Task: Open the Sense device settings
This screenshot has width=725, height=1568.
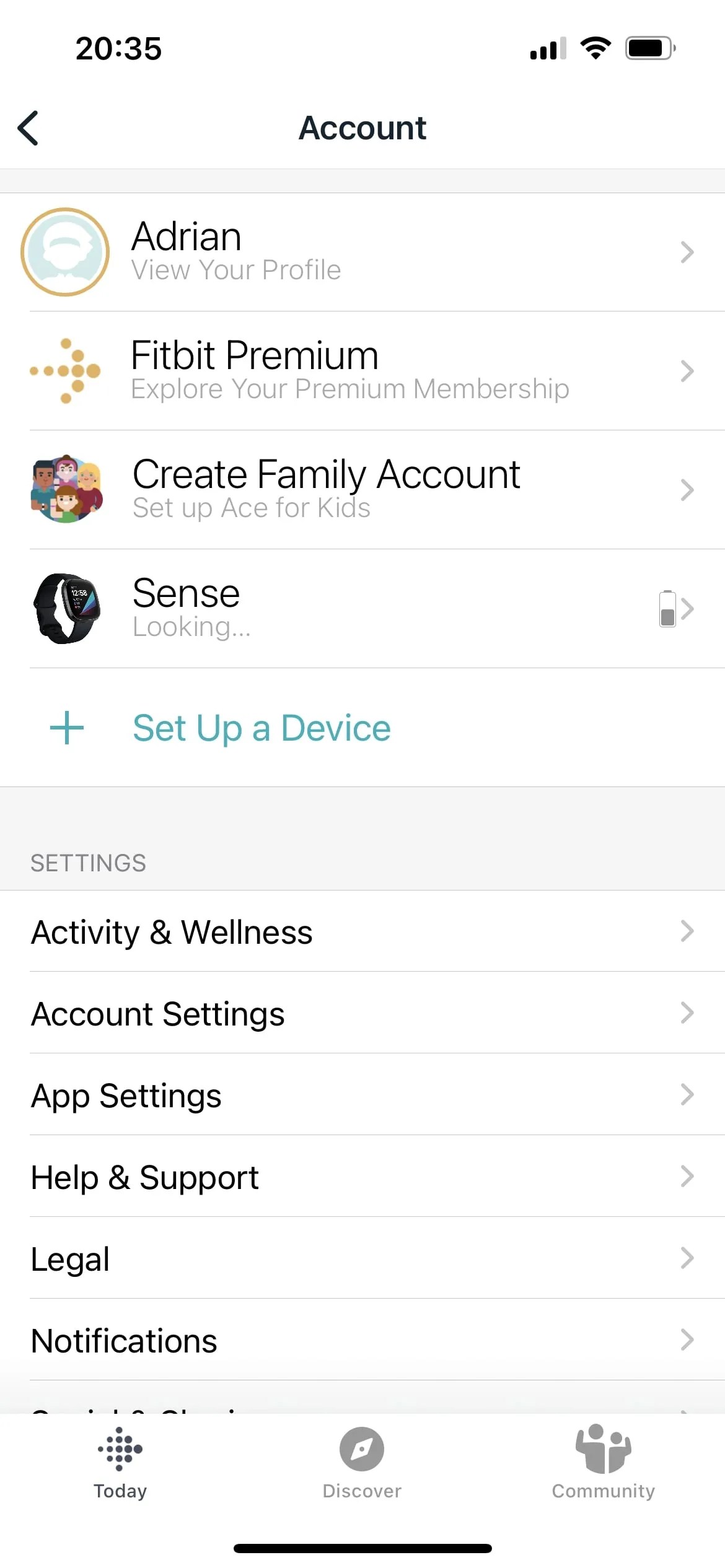Action: (362, 609)
